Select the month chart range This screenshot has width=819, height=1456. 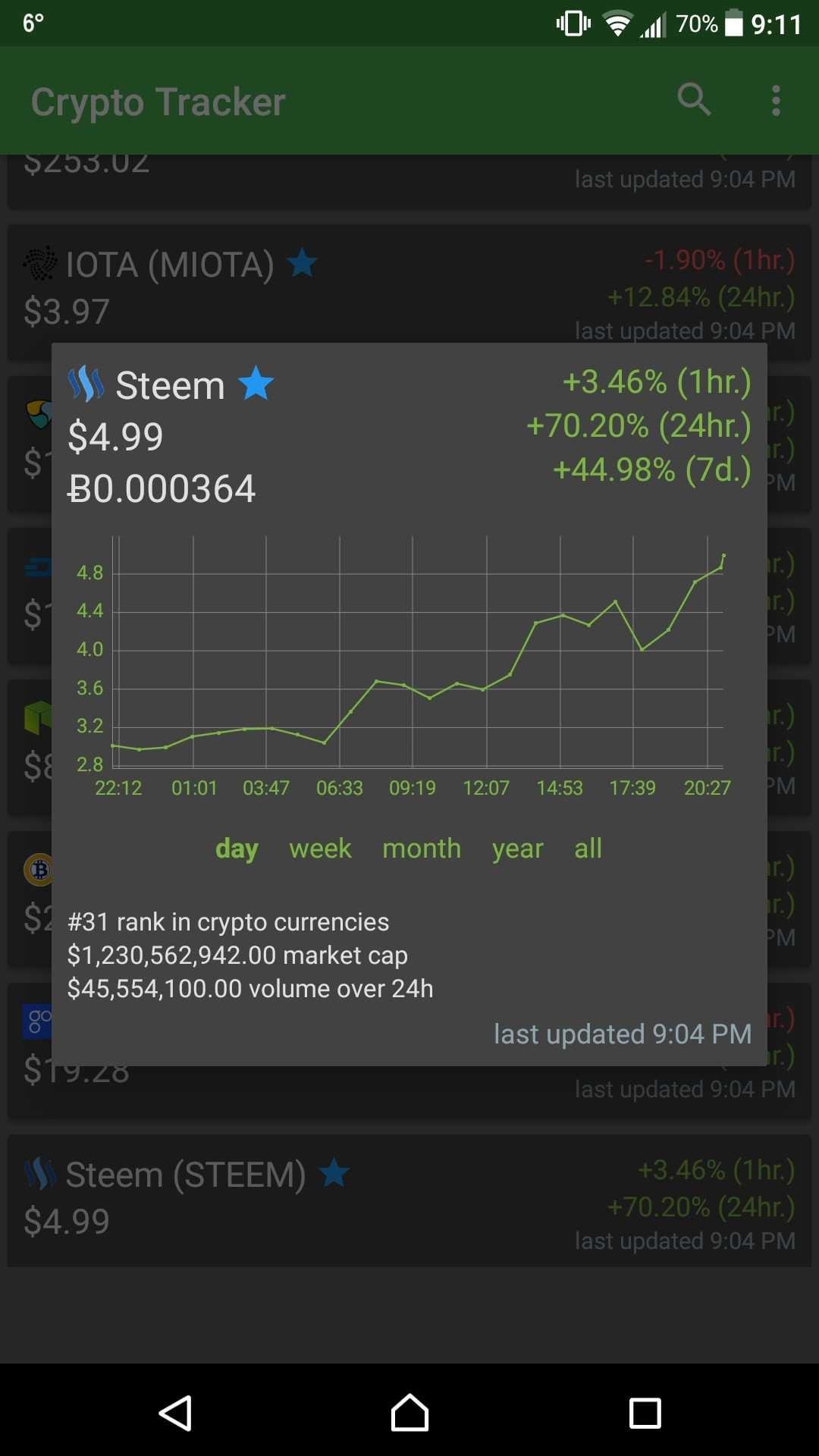tap(422, 849)
